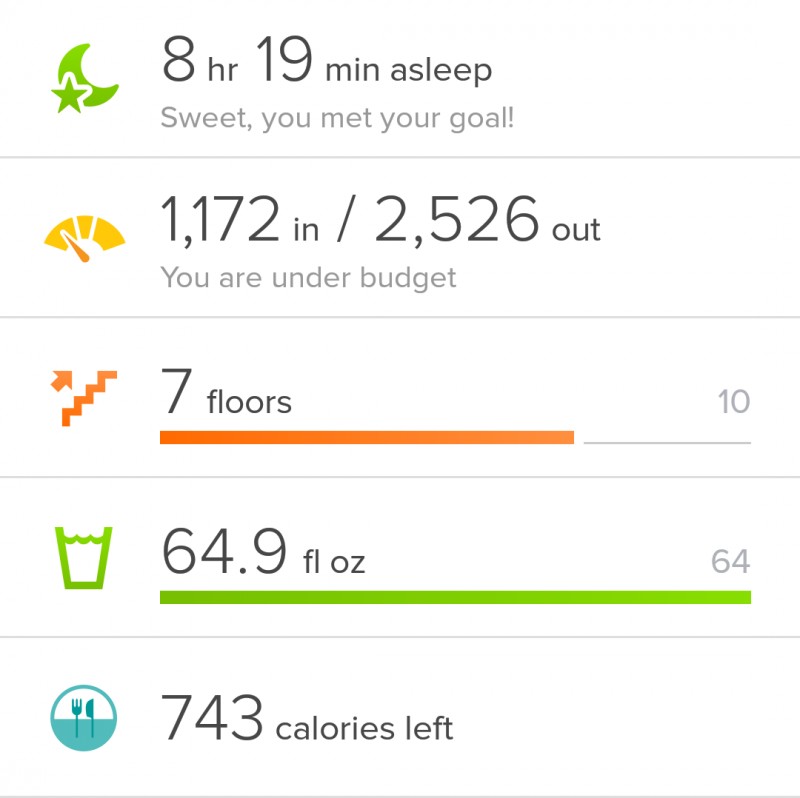Open the sleep tile showing 8 hr 19 min
The width and height of the screenshot is (800, 798).
[x=400, y=80]
